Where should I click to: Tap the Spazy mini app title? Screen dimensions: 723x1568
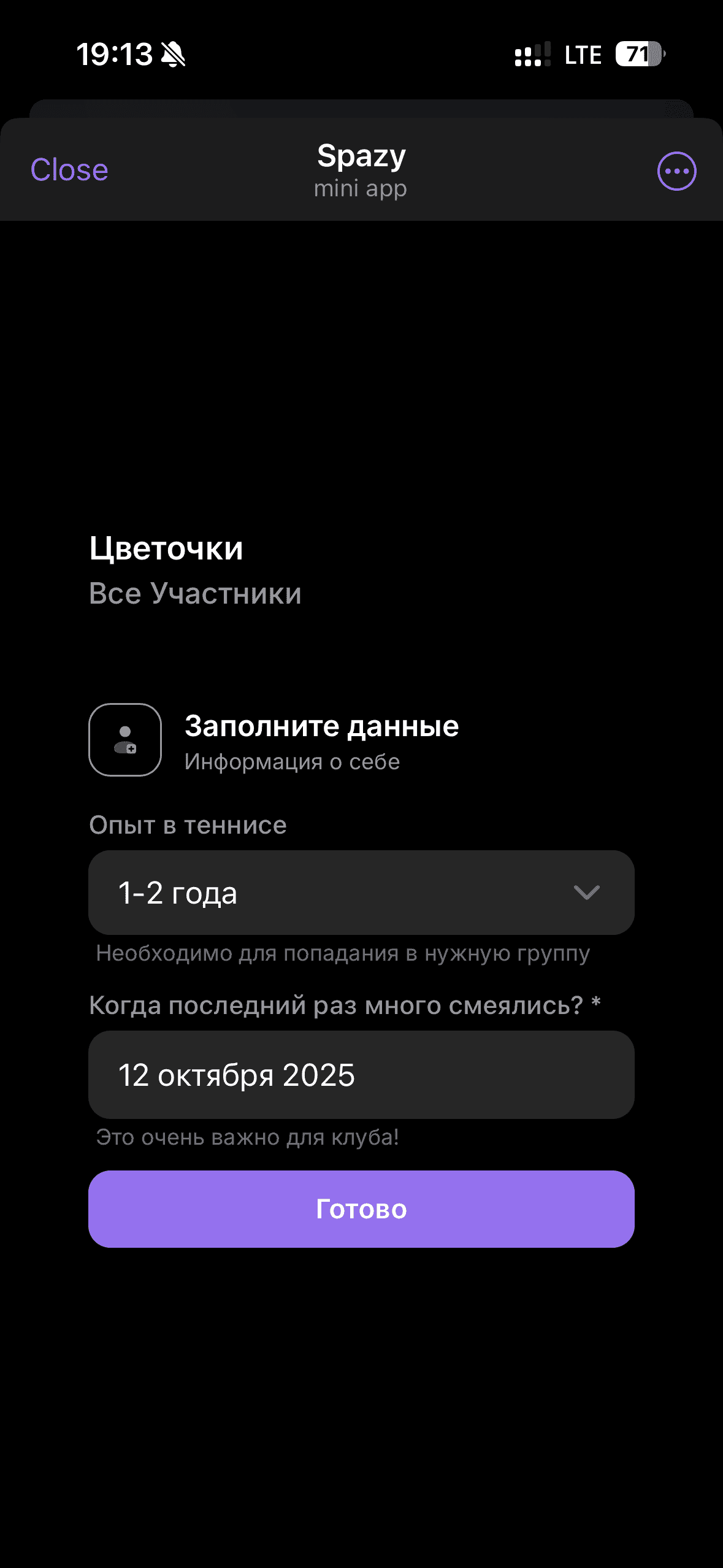pyautogui.click(x=361, y=156)
